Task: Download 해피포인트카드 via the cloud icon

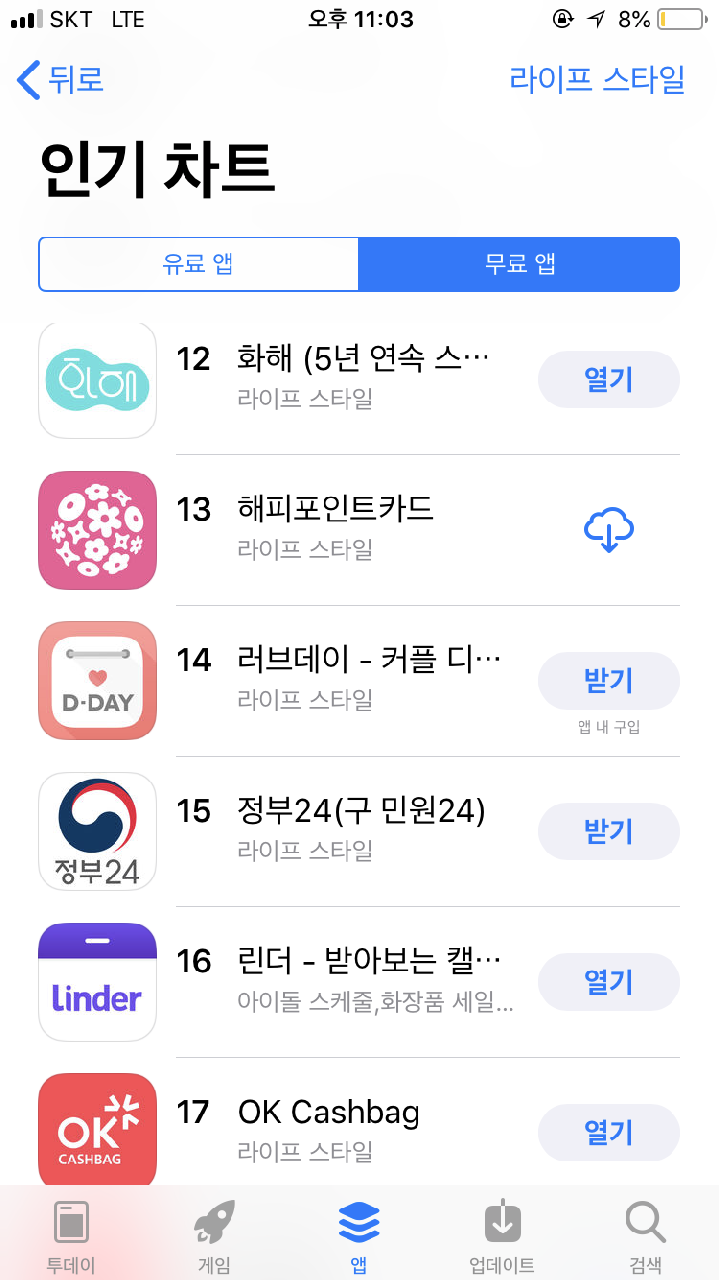Action: 608,530
